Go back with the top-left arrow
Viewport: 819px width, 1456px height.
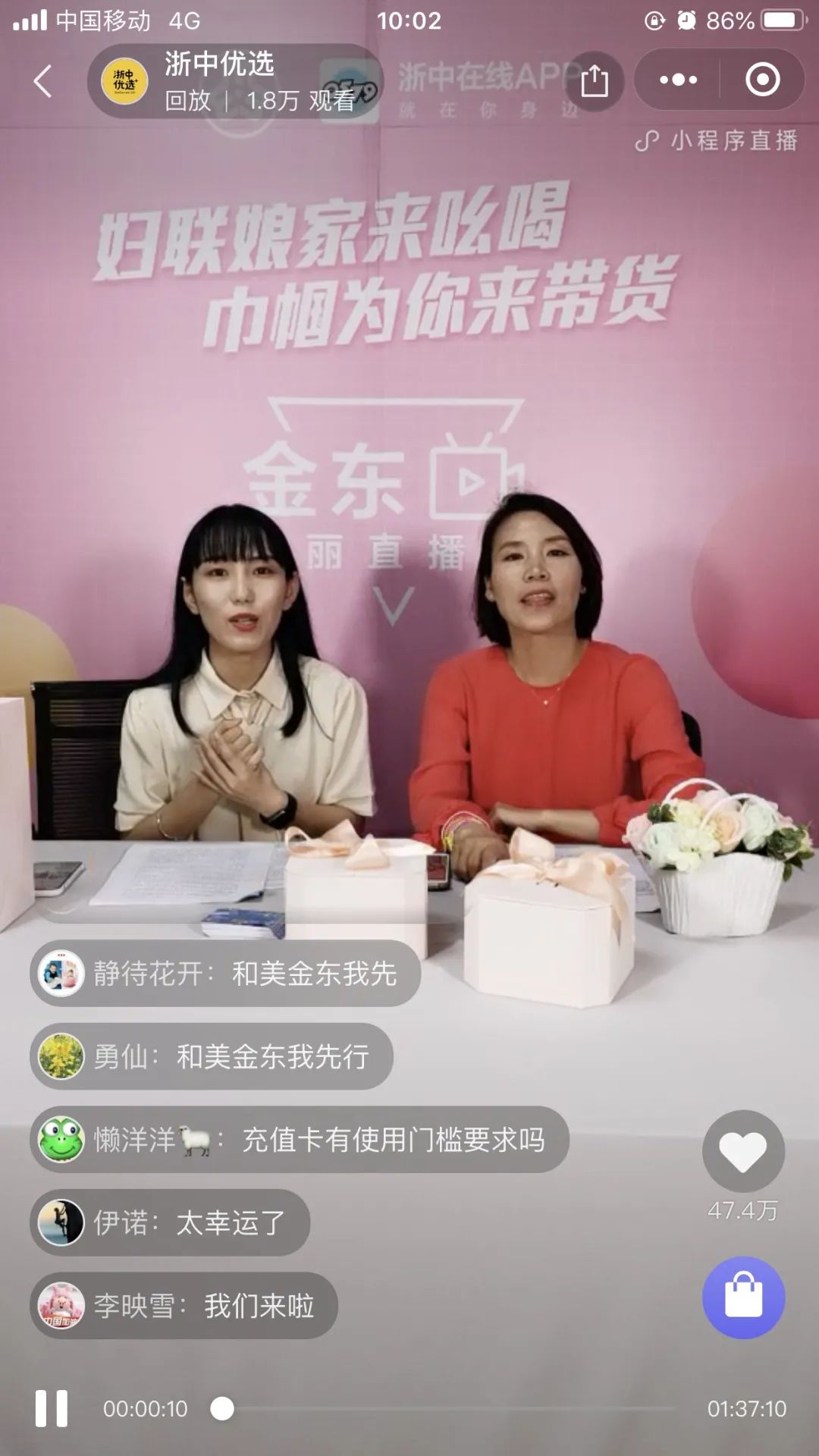point(43,80)
